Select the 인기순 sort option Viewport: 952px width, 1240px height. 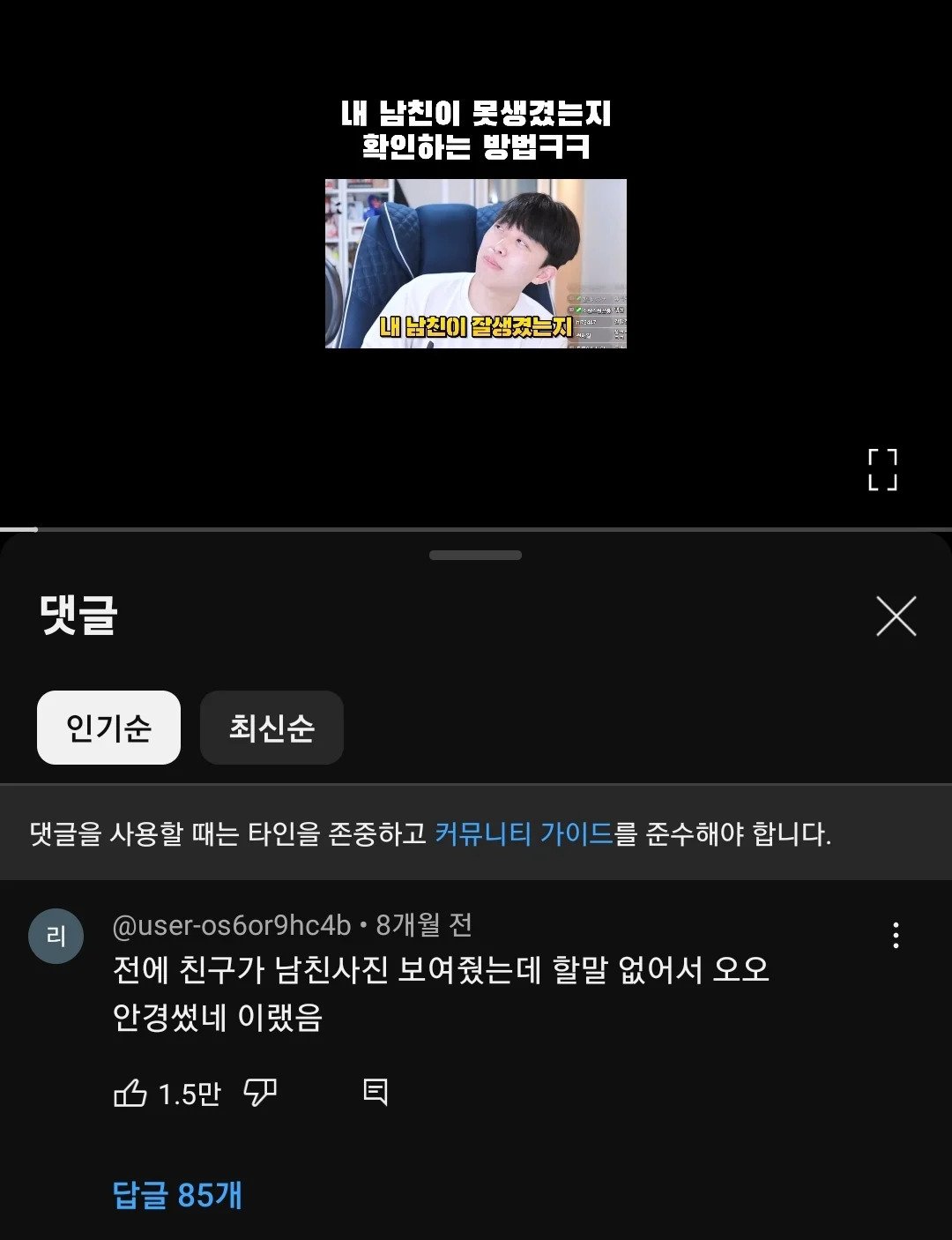[108, 728]
